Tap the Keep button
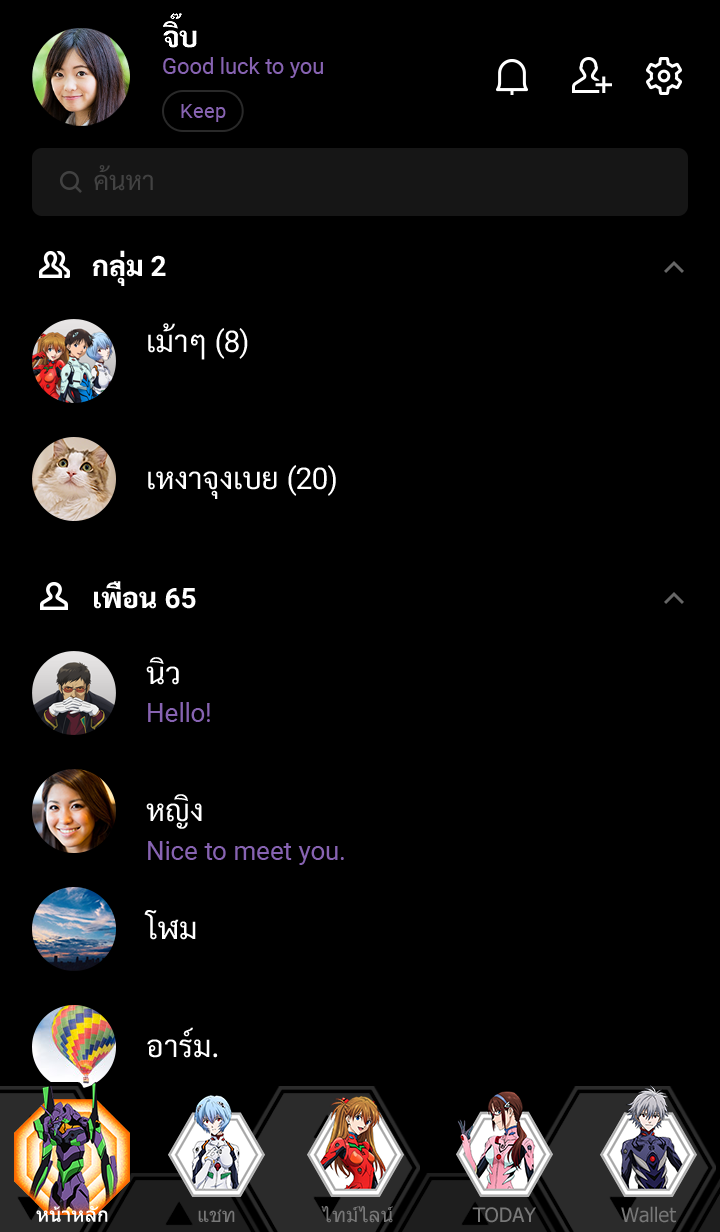The image size is (720, 1232). [x=202, y=111]
